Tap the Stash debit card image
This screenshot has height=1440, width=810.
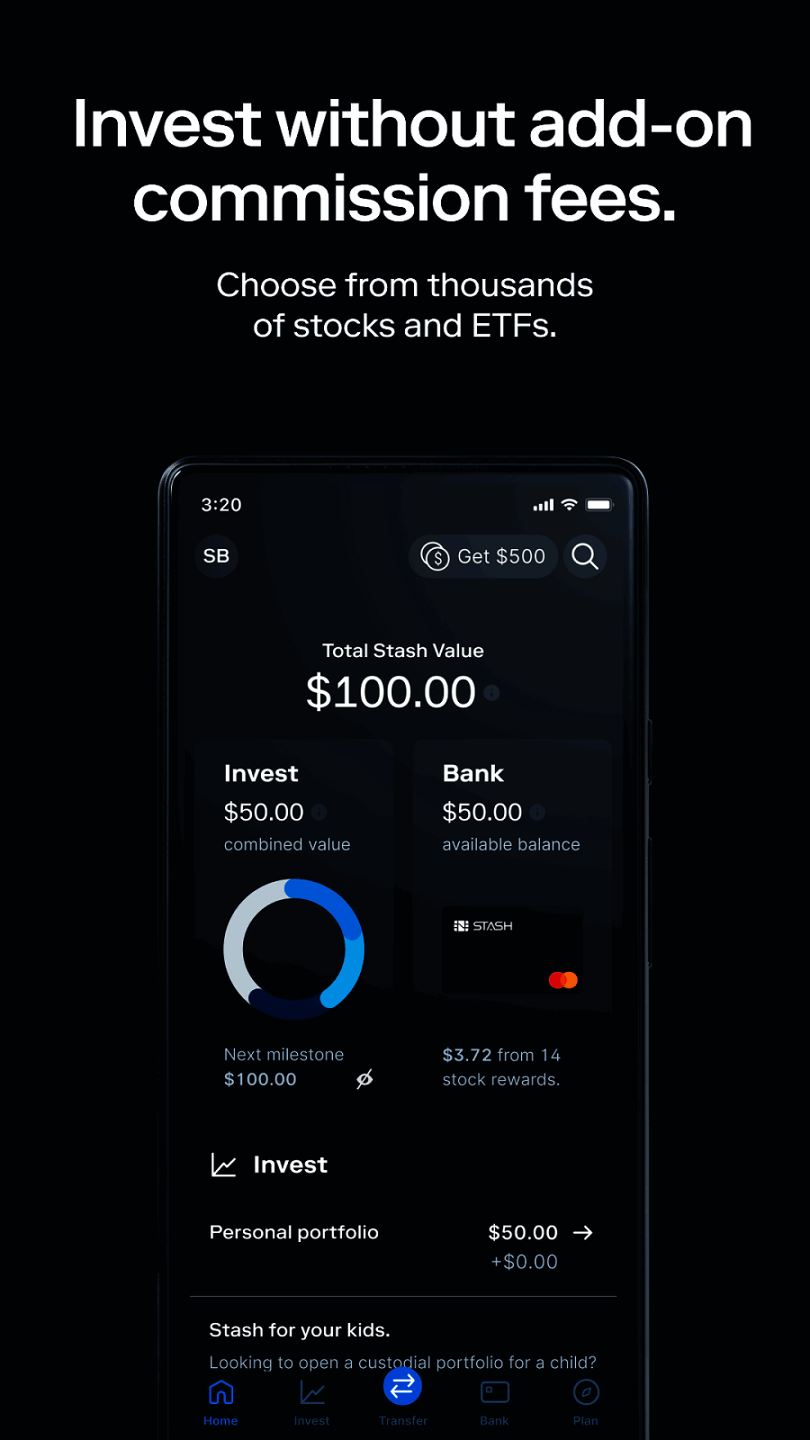[511, 950]
